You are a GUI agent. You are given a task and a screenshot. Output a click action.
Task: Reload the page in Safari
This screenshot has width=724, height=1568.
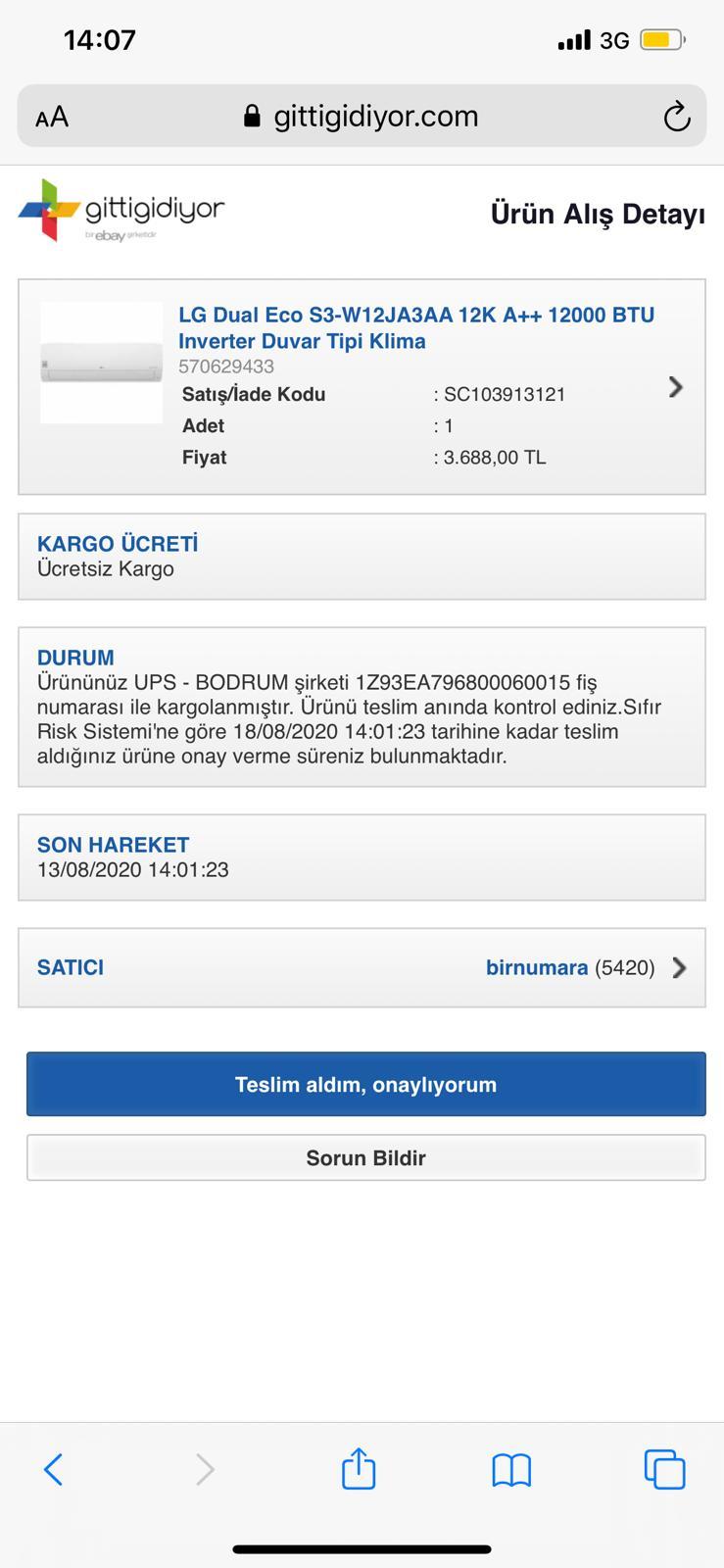click(677, 117)
